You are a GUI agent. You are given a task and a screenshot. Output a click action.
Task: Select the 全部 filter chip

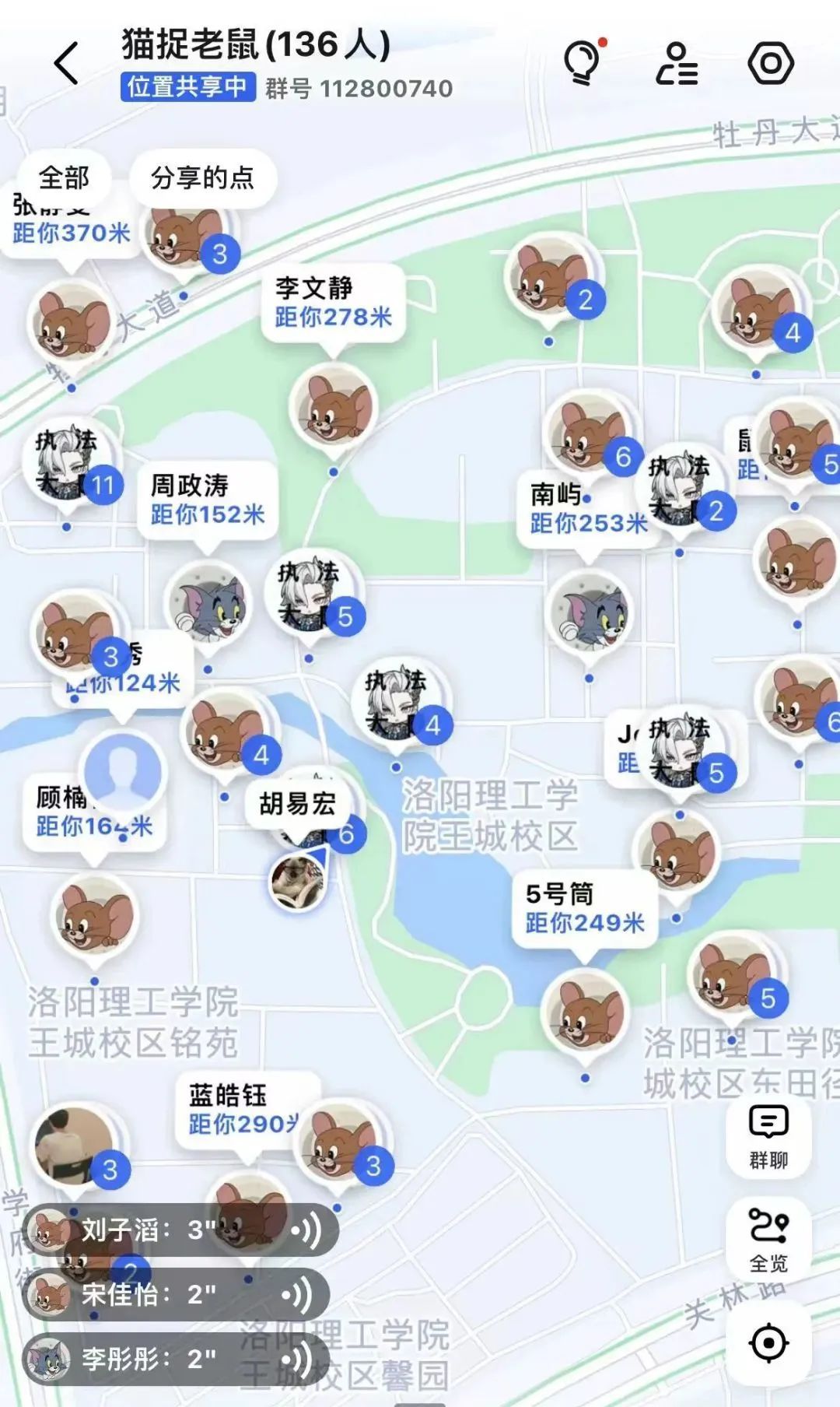64,178
